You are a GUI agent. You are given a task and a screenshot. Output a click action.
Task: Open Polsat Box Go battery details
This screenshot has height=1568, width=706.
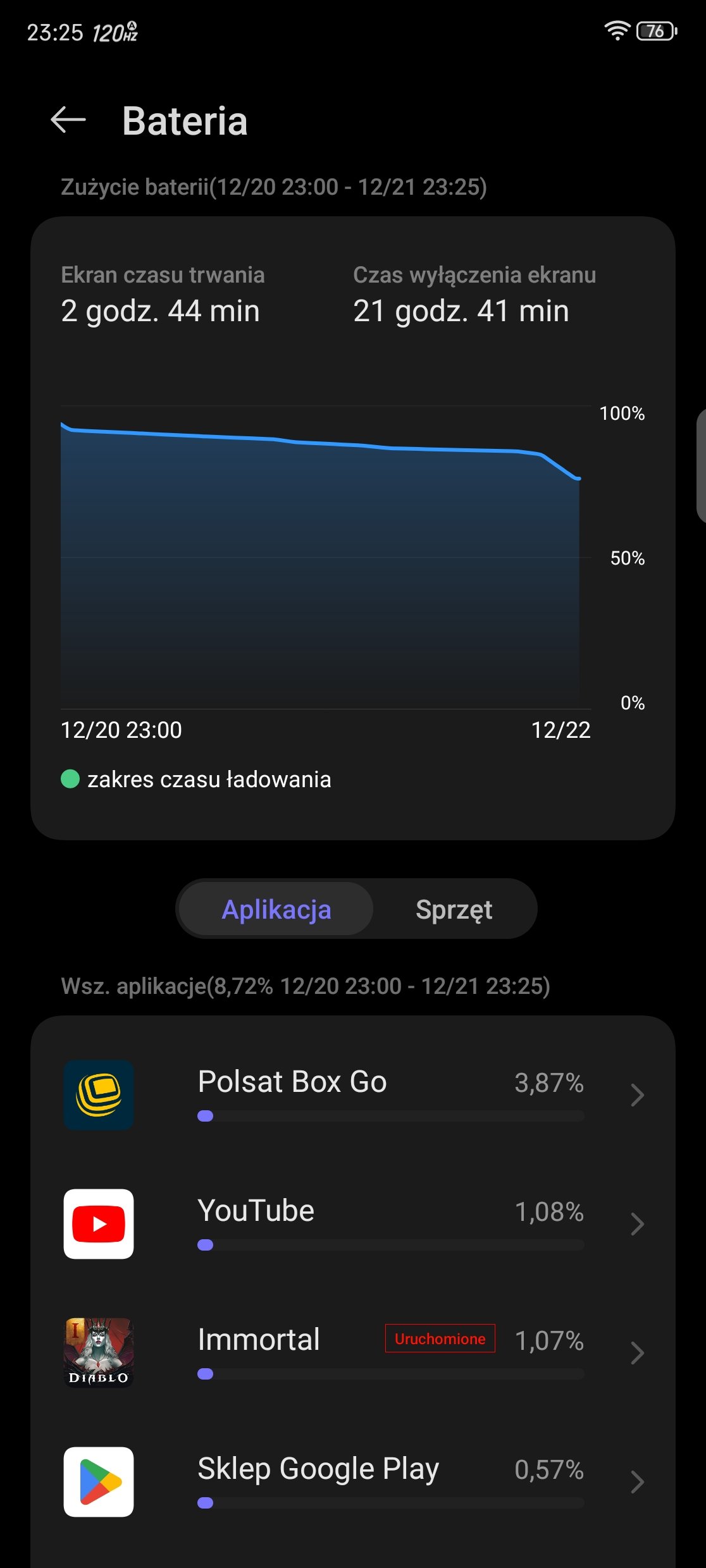[353, 1095]
